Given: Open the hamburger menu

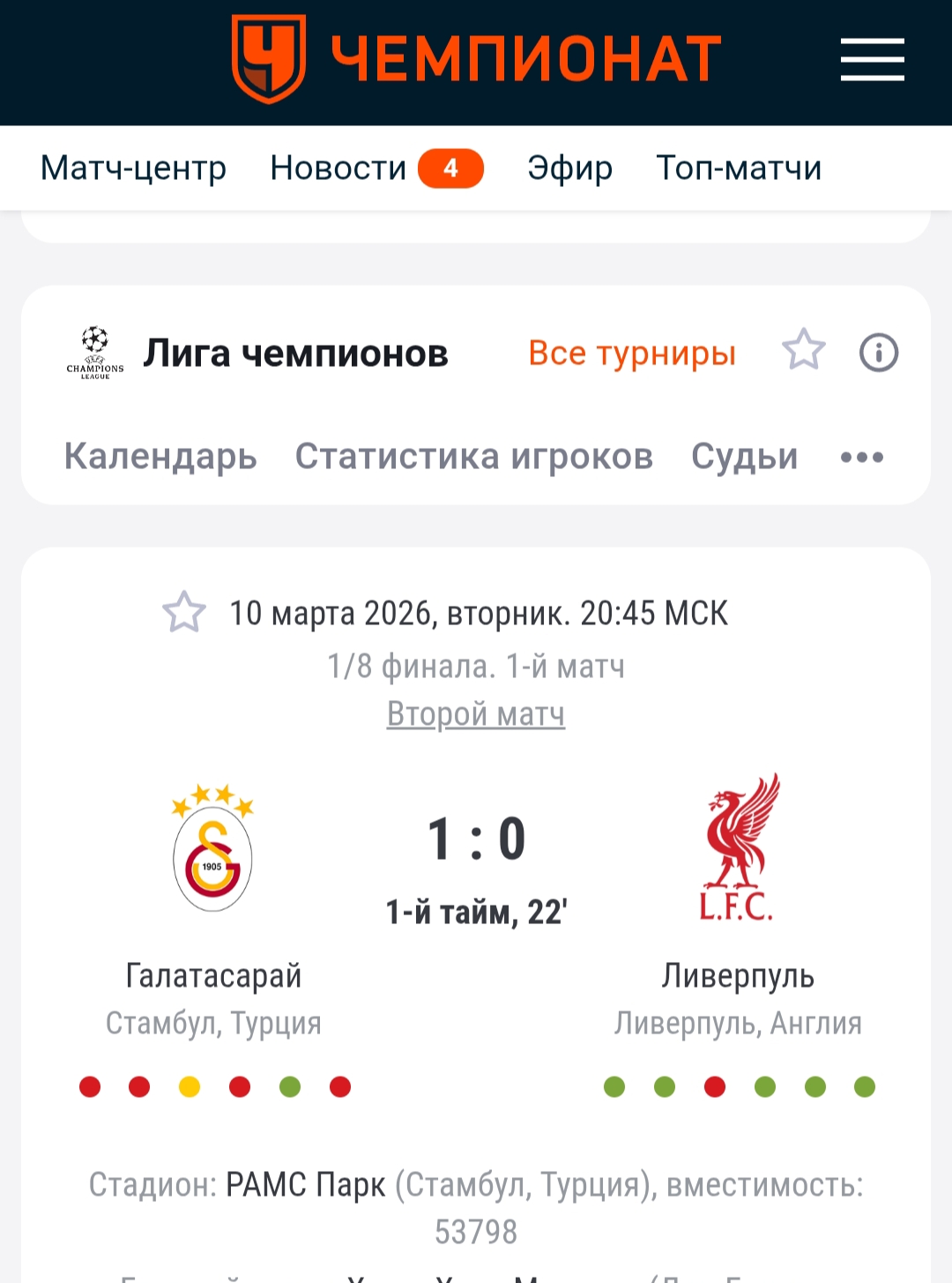Looking at the screenshot, I should coord(872,60).
